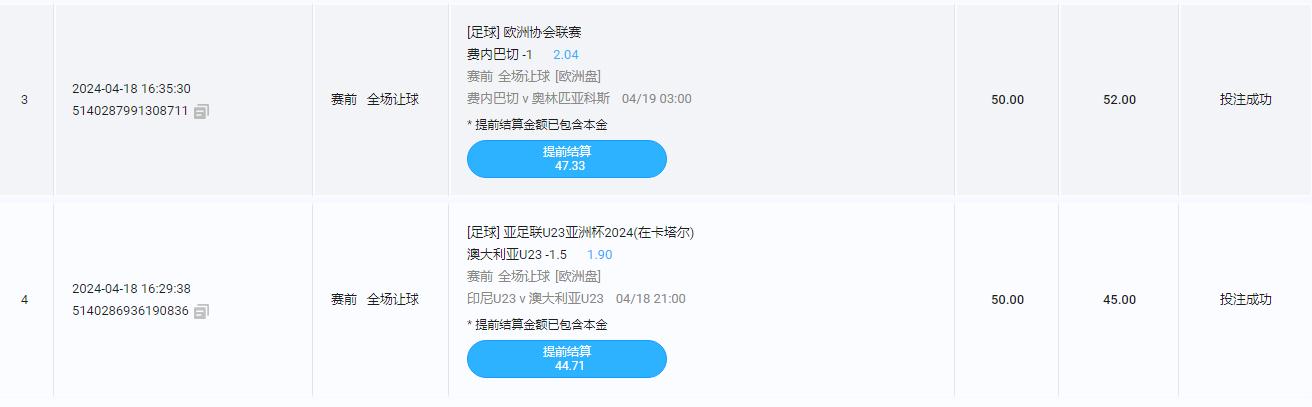Copy order number 5140287991308711
Screen dimensions: 1312x407
point(202,111)
